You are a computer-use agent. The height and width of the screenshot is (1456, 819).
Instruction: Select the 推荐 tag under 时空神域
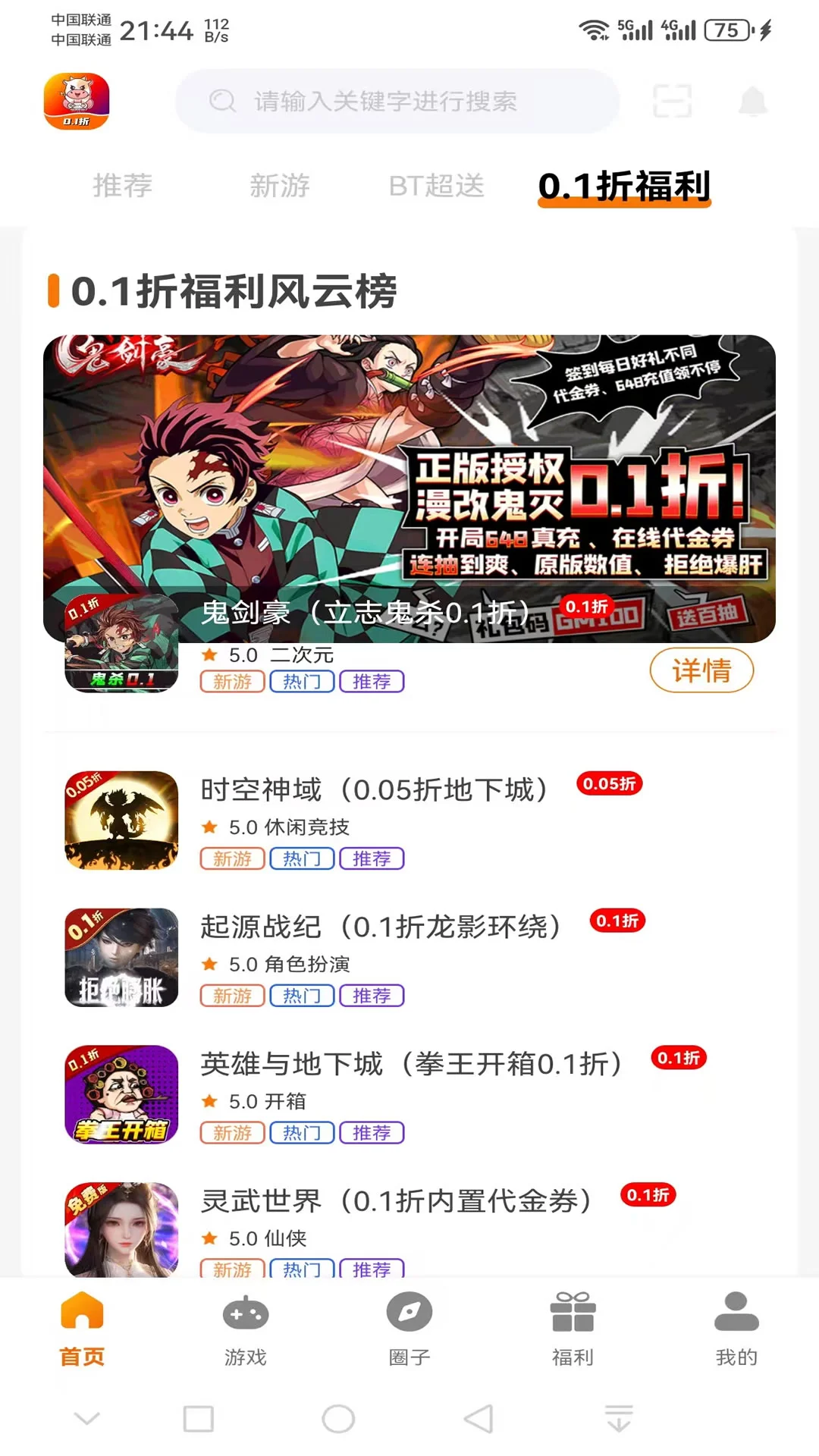(372, 858)
